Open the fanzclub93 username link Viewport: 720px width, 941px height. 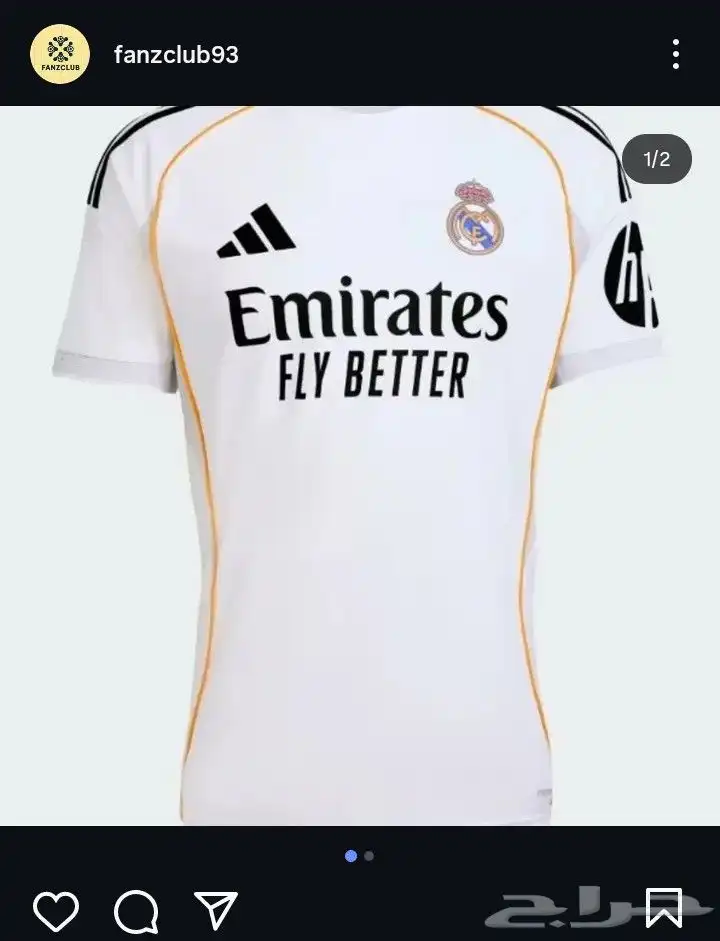tap(176, 54)
